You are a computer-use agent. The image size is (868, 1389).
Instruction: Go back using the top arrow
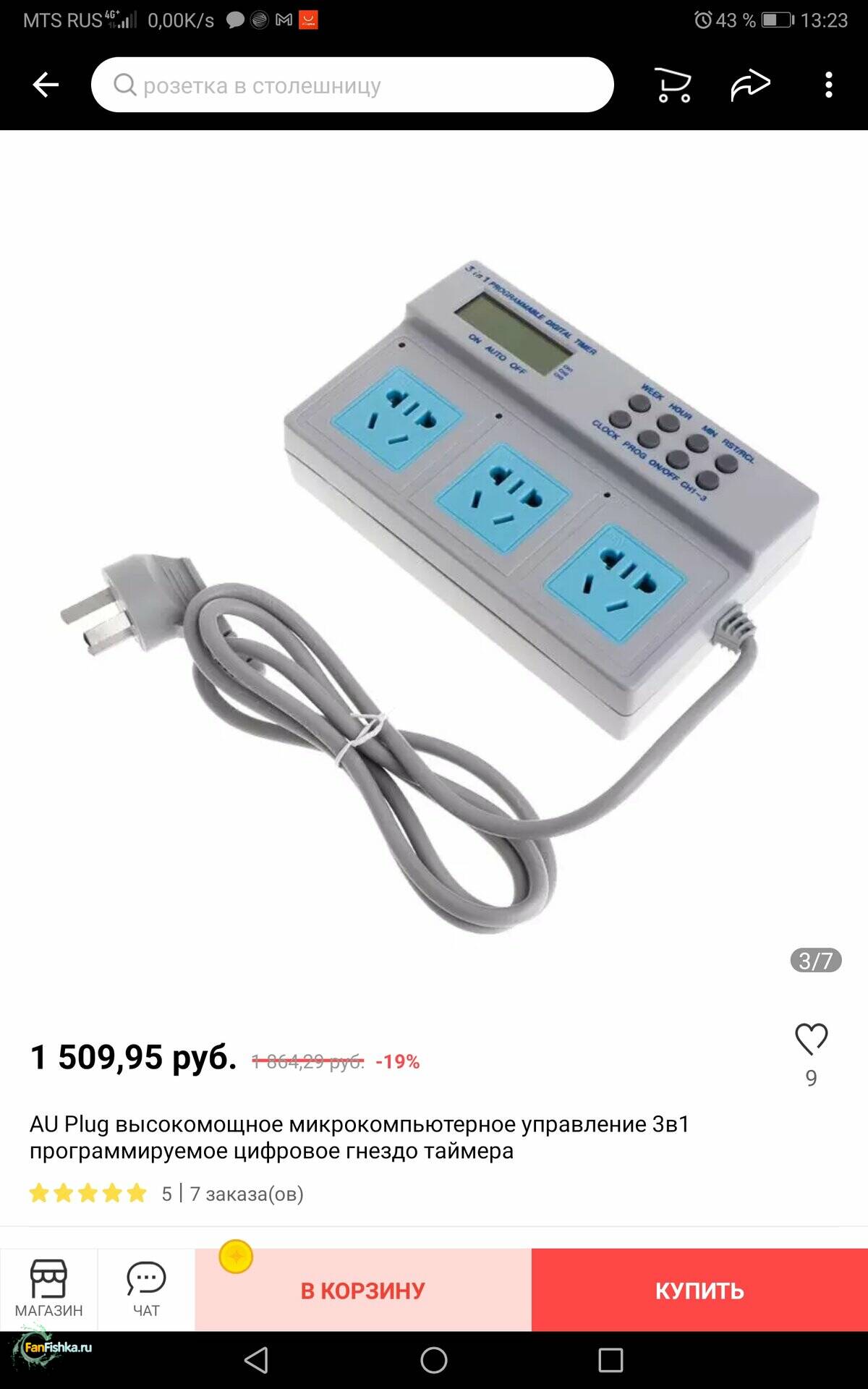(x=46, y=85)
